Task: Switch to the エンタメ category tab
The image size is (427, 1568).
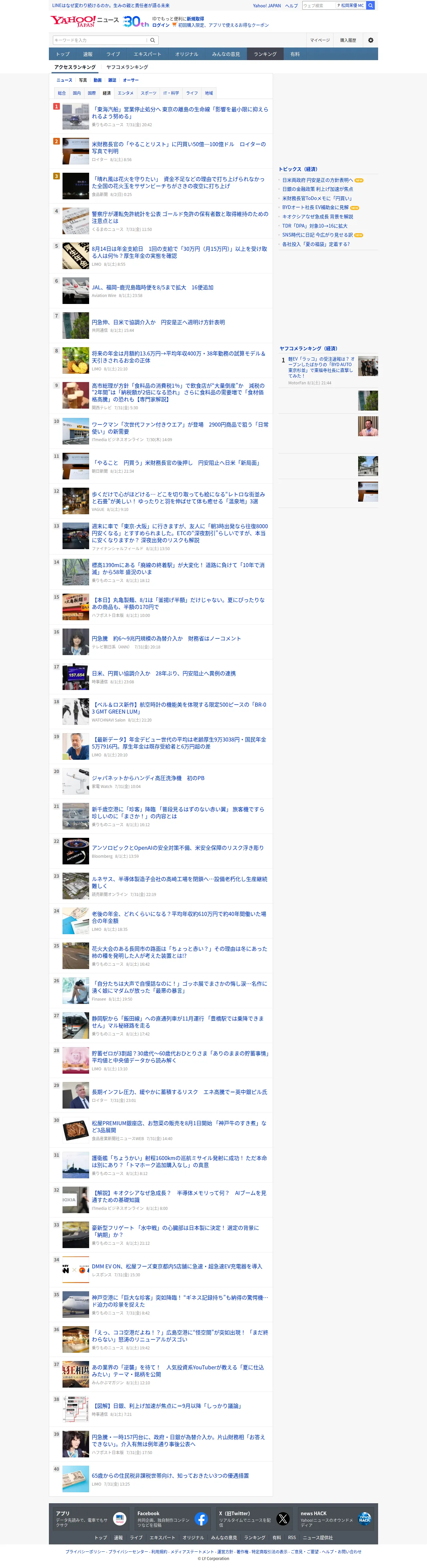Action: tap(125, 93)
